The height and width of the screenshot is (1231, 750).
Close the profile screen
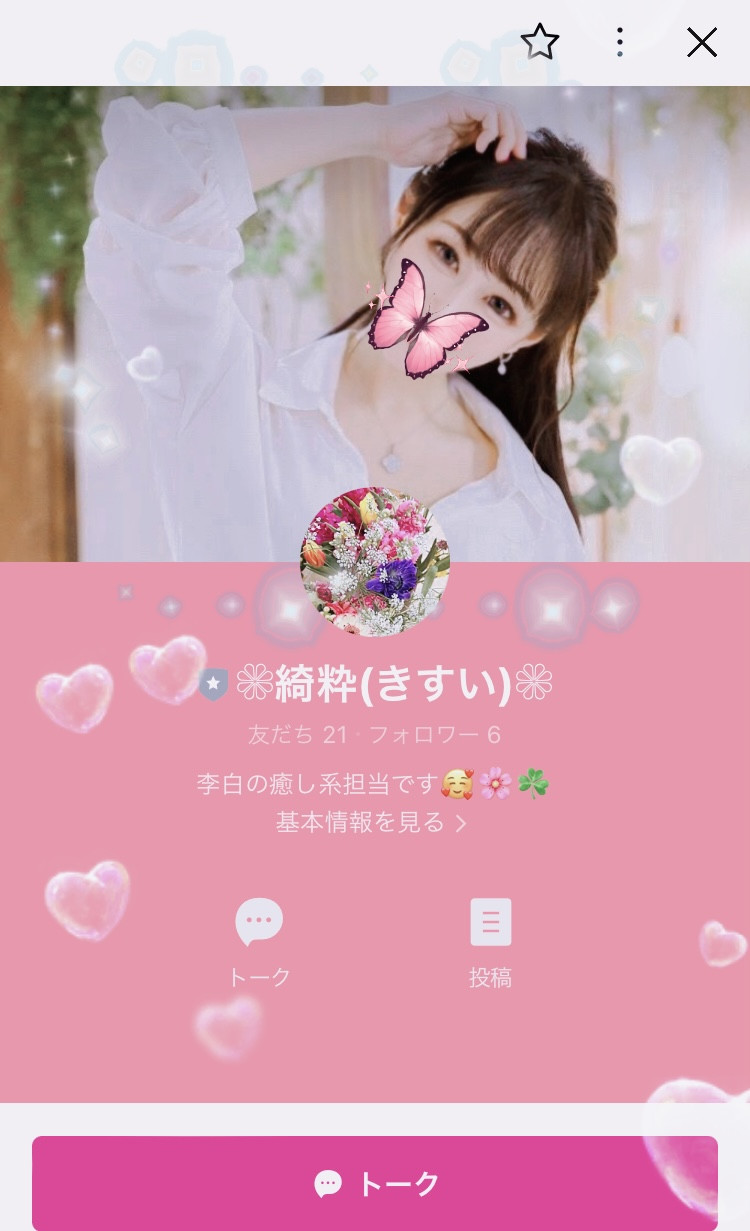702,42
